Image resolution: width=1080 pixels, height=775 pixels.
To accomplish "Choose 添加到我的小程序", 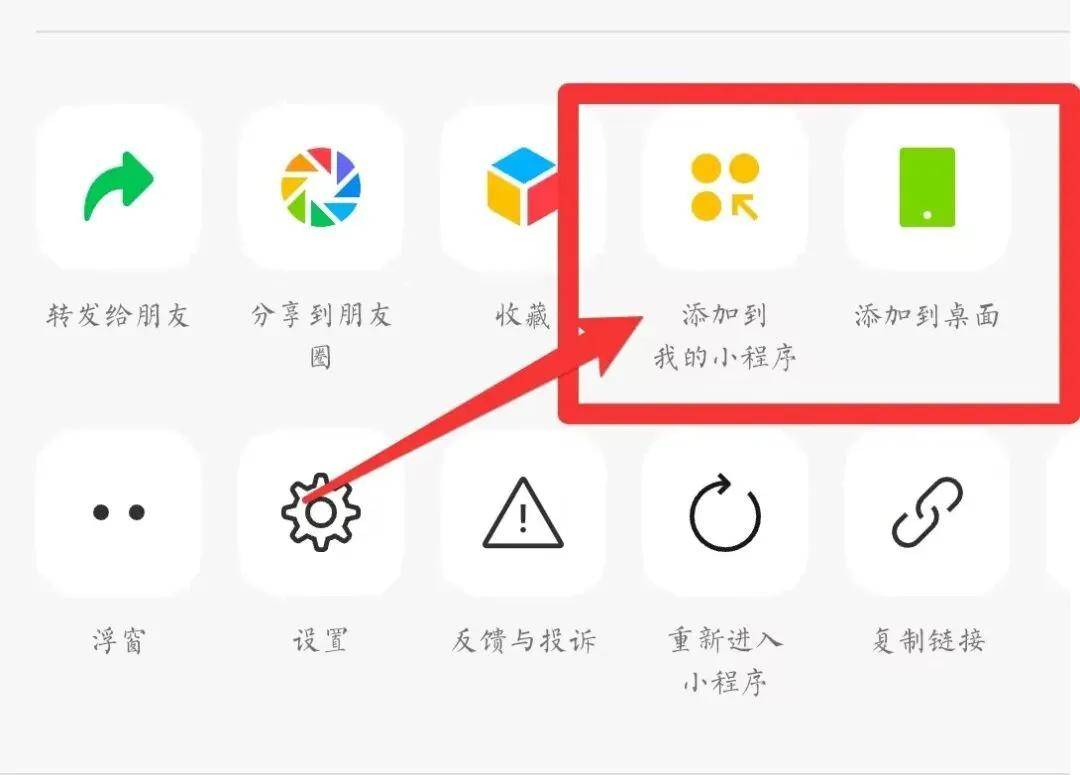I will coord(725,188).
